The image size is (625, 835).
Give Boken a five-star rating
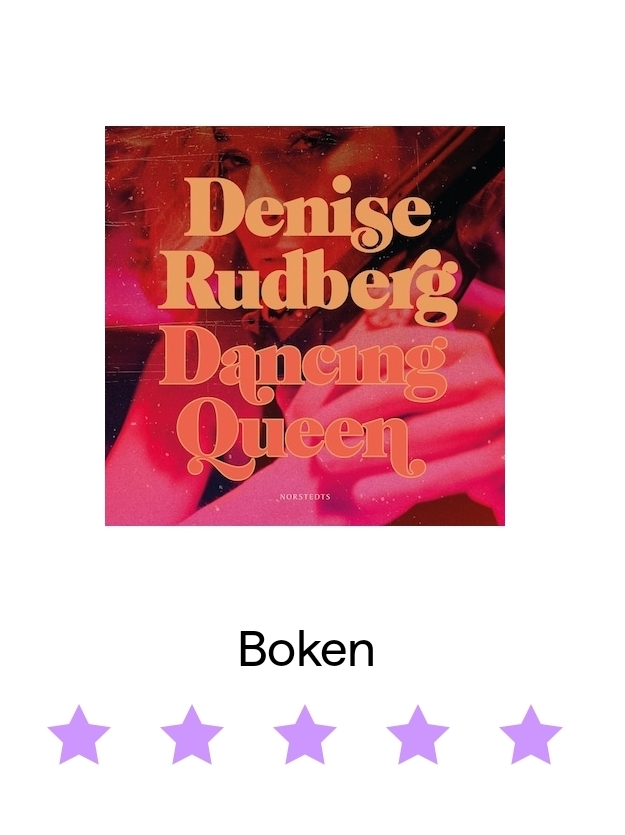pos(531,735)
